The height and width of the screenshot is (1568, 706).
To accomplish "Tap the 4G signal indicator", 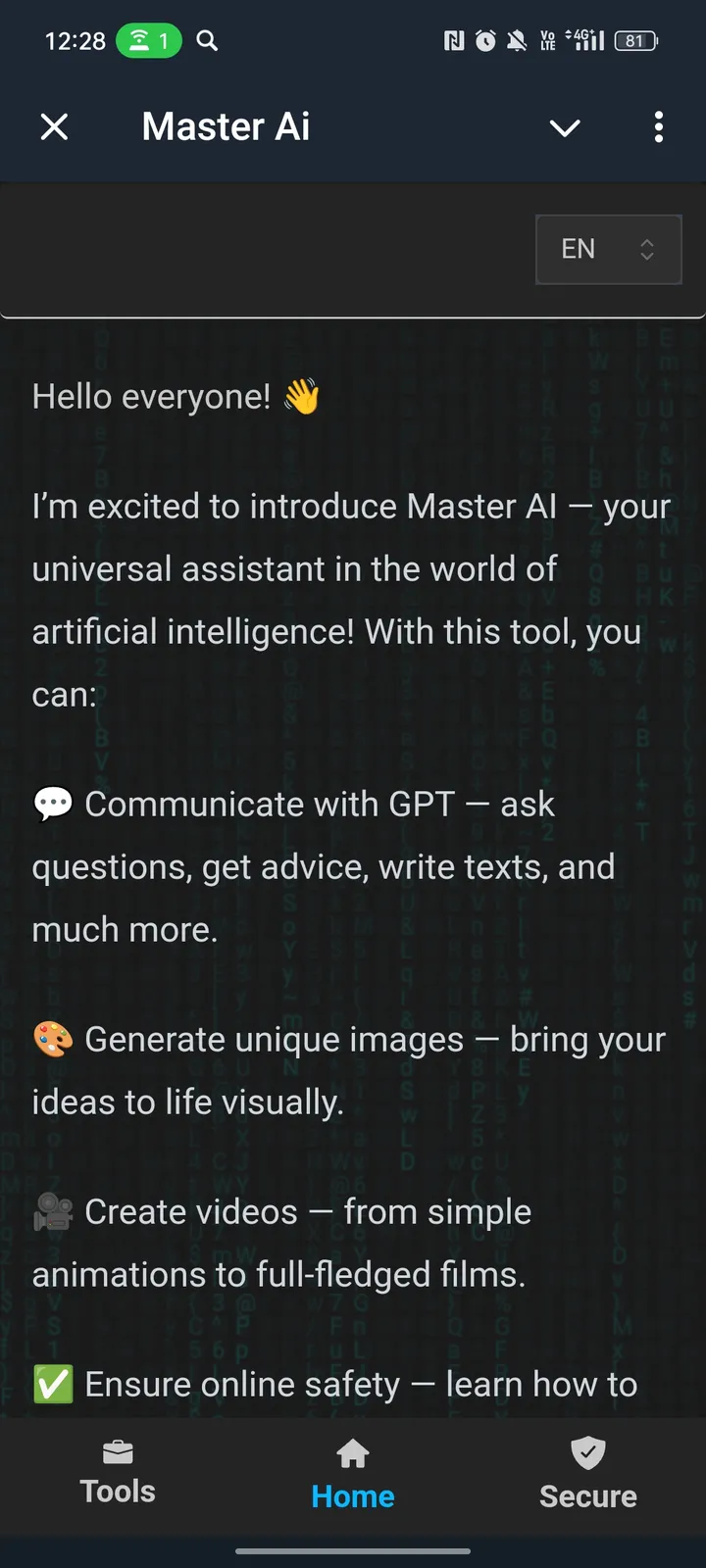I will [585, 41].
